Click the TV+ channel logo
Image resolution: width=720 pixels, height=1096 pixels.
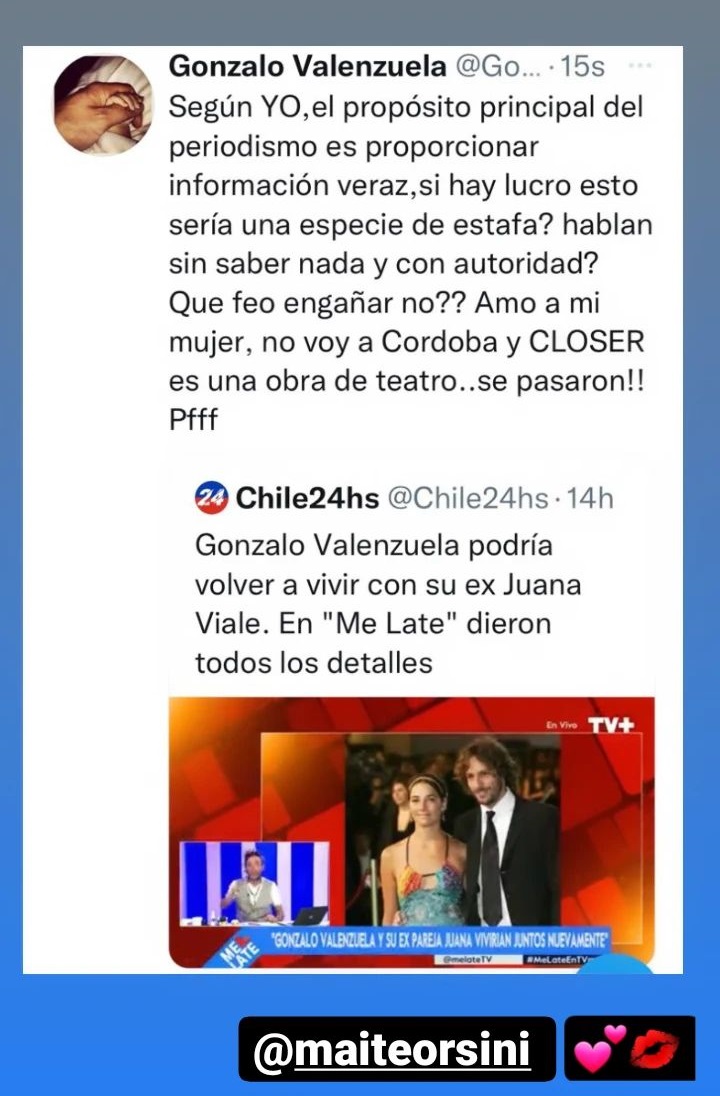613,725
